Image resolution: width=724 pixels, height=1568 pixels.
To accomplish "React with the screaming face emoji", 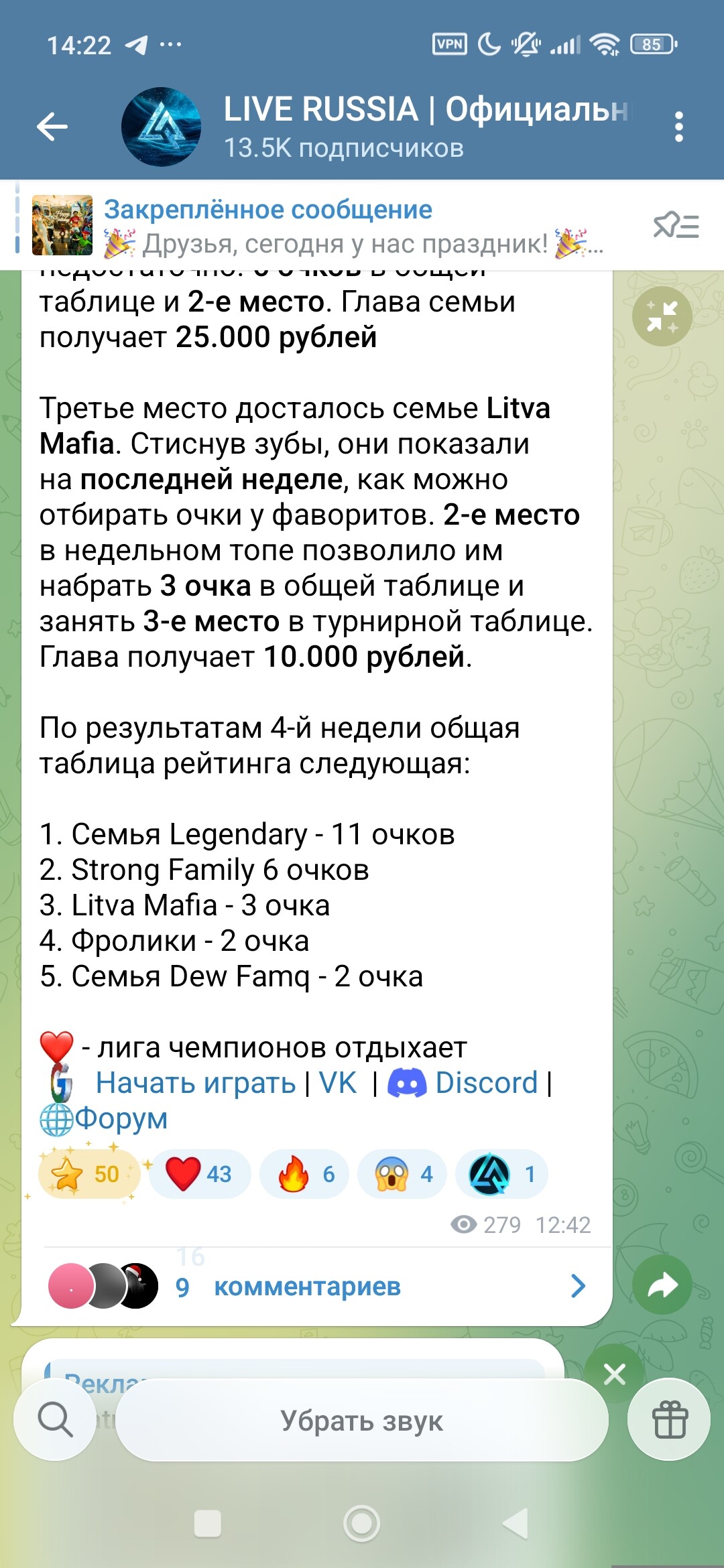I will tap(402, 1174).
